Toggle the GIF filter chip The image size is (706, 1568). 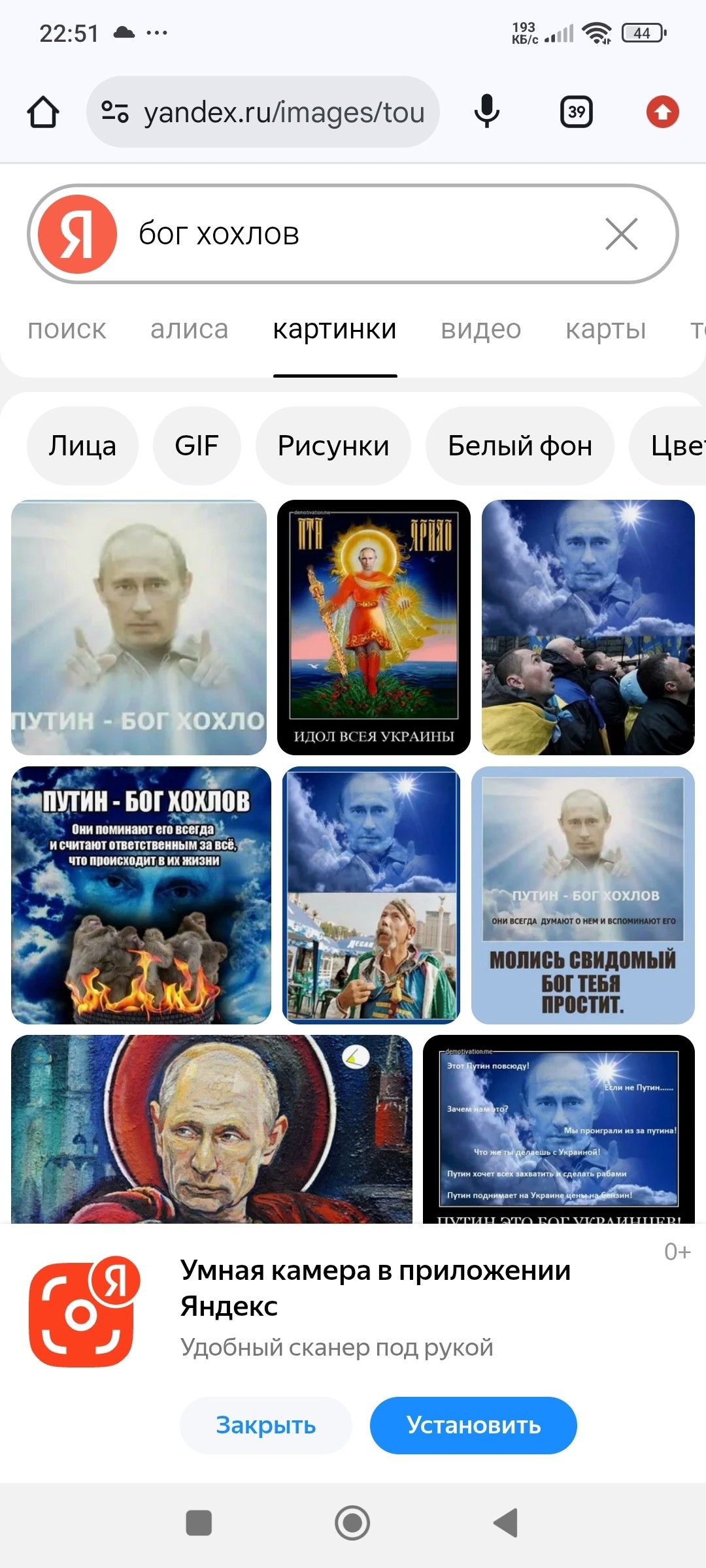point(195,446)
